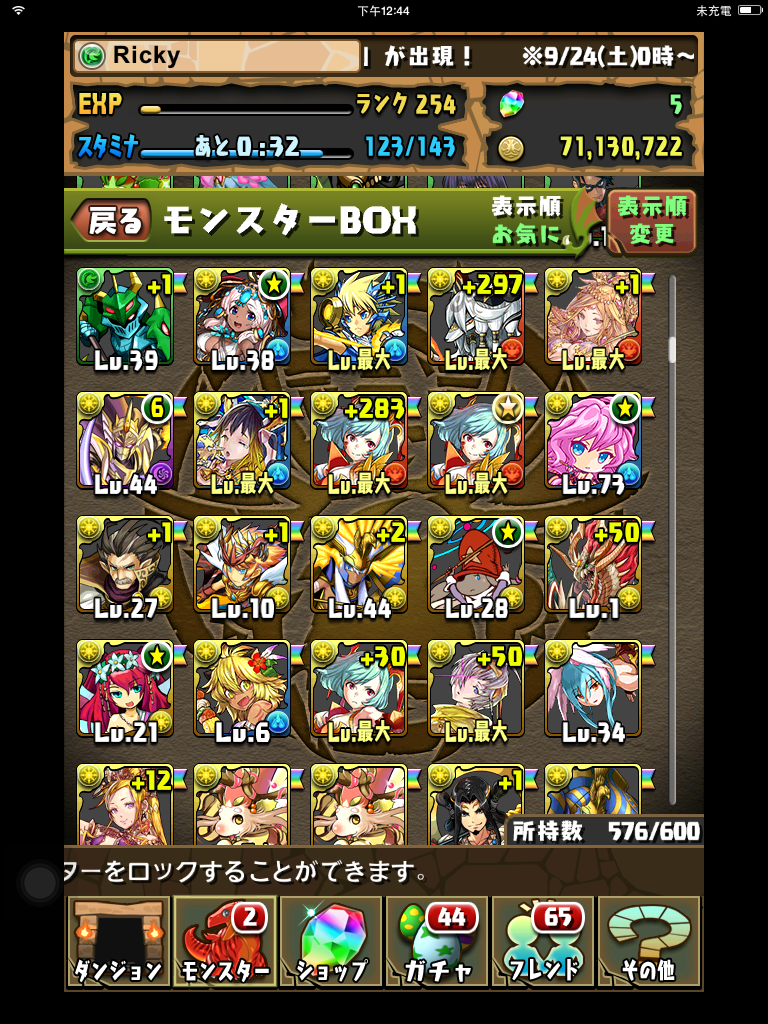
Task: Choose the Lv.44 monster with badge 6
Action: click(x=124, y=441)
